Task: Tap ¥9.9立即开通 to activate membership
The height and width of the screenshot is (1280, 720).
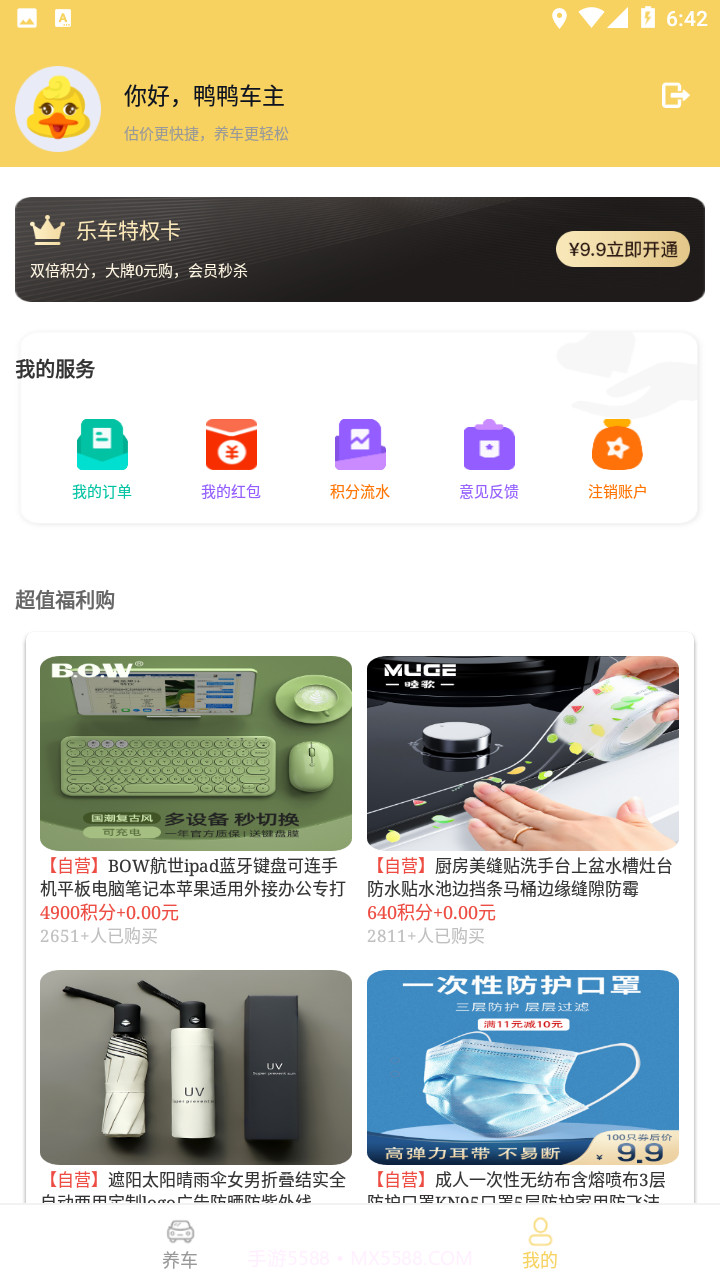Action: tap(622, 249)
